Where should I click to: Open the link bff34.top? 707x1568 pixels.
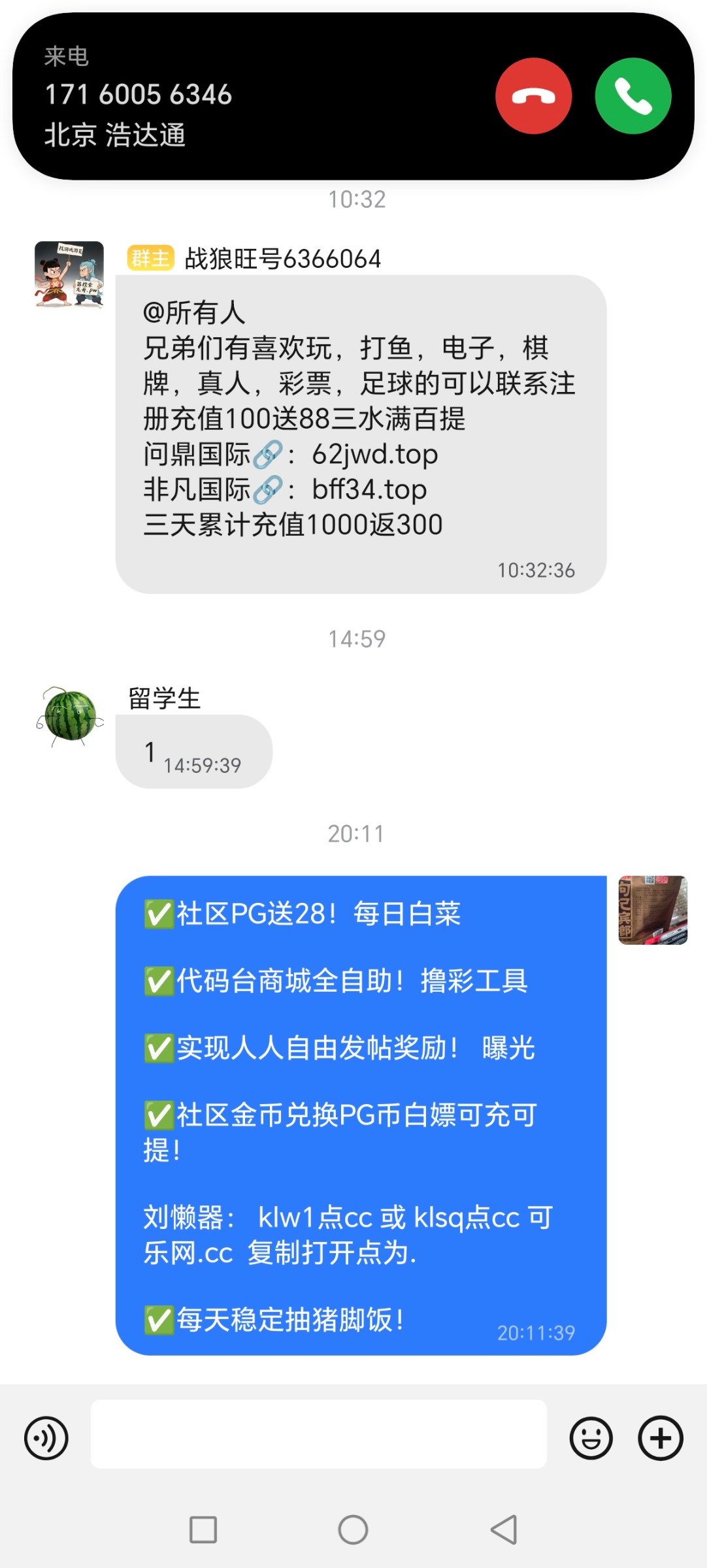coord(368,489)
